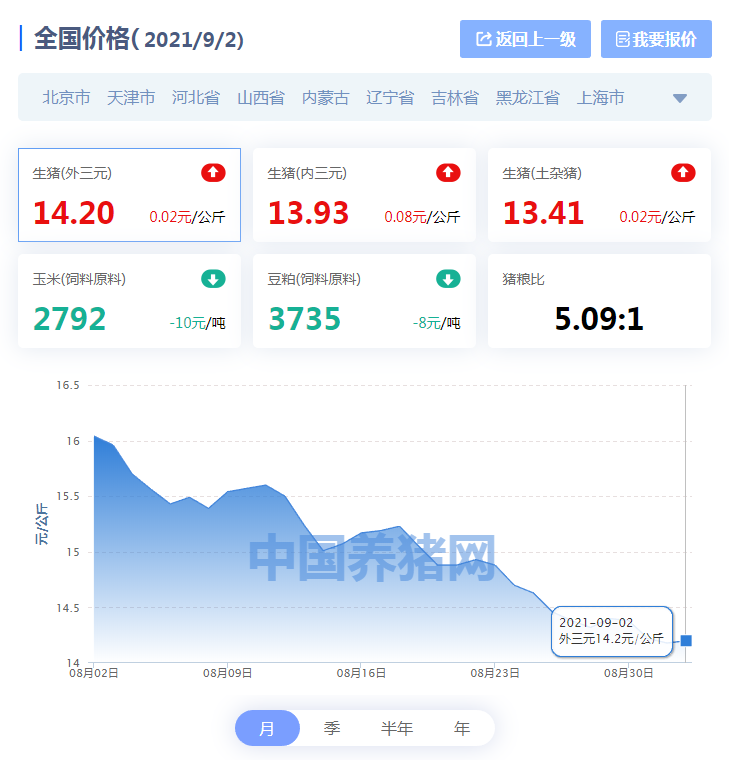Choose 山西省 from region list
Screen dimensions: 729x760
(x=261, y=97)
